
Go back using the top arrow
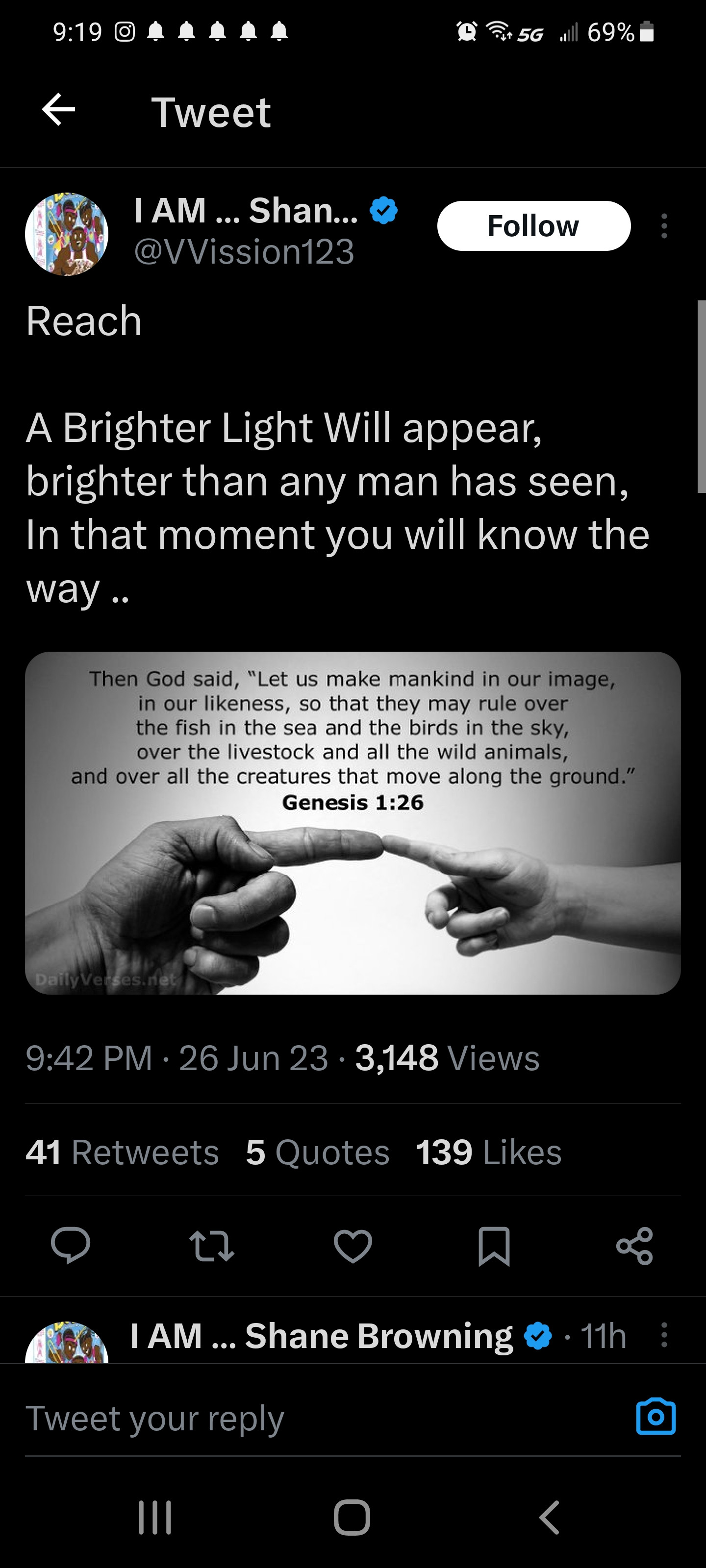tap(58, 110)
